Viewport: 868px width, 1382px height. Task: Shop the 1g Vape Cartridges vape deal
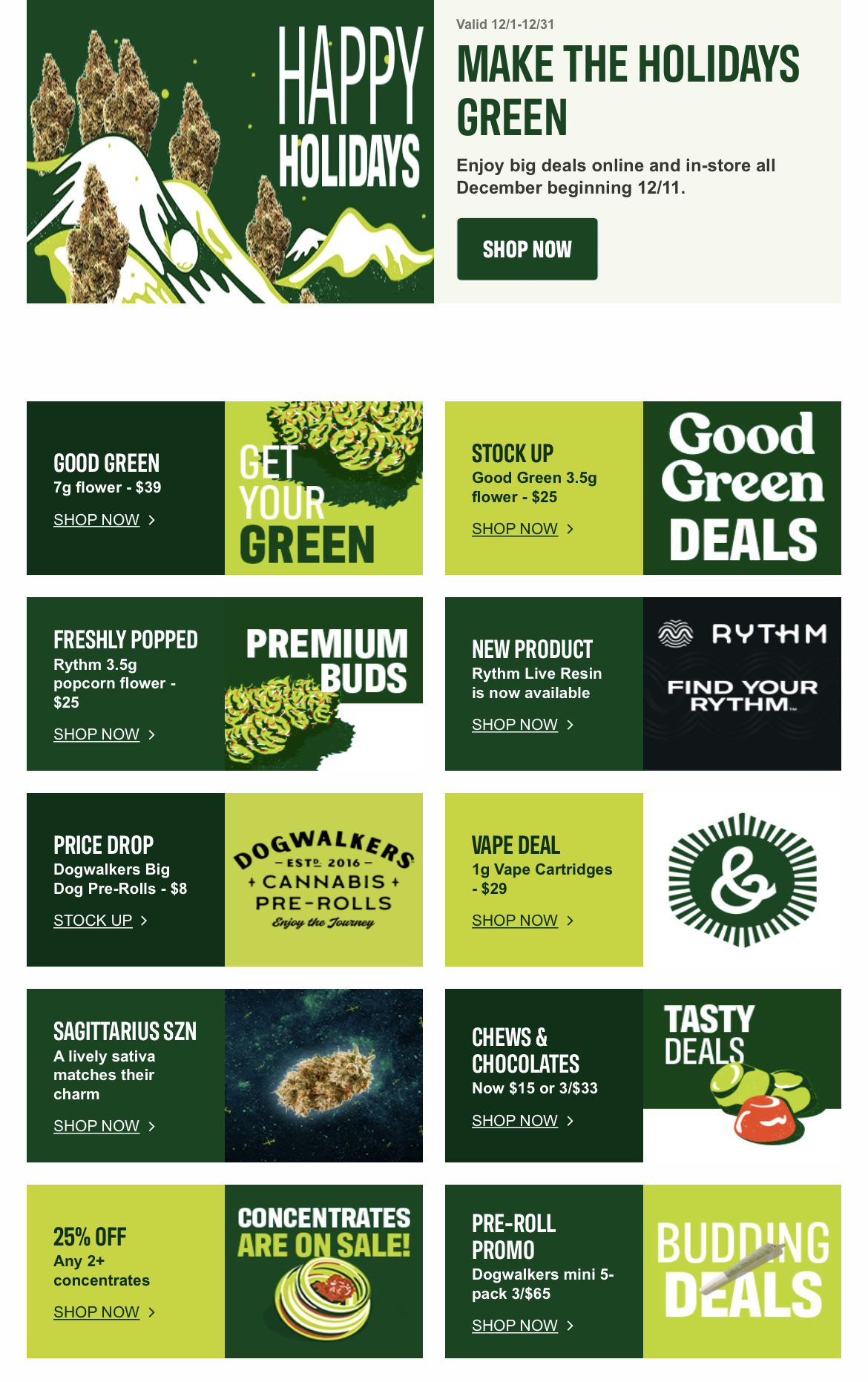[x=515, y=921]
